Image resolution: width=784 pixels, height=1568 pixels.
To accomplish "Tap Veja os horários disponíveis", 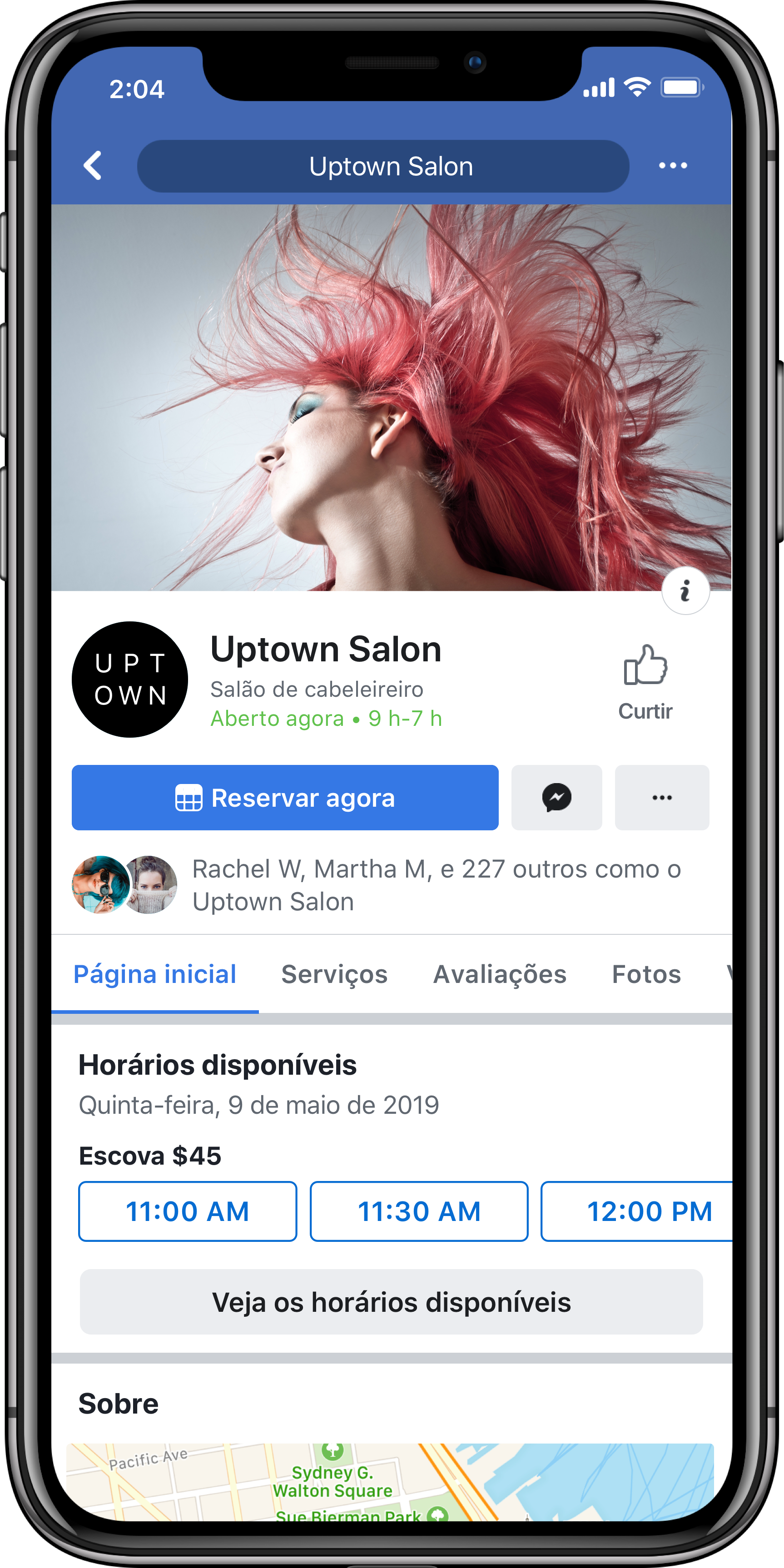I will (392, 1302).
